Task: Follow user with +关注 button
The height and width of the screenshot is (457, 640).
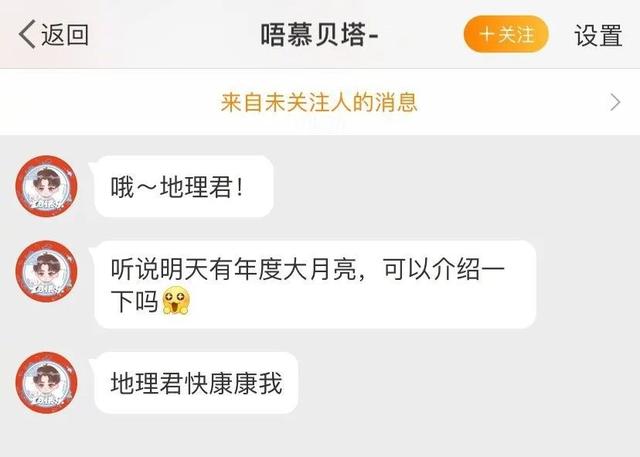Action: coord(506,35)
